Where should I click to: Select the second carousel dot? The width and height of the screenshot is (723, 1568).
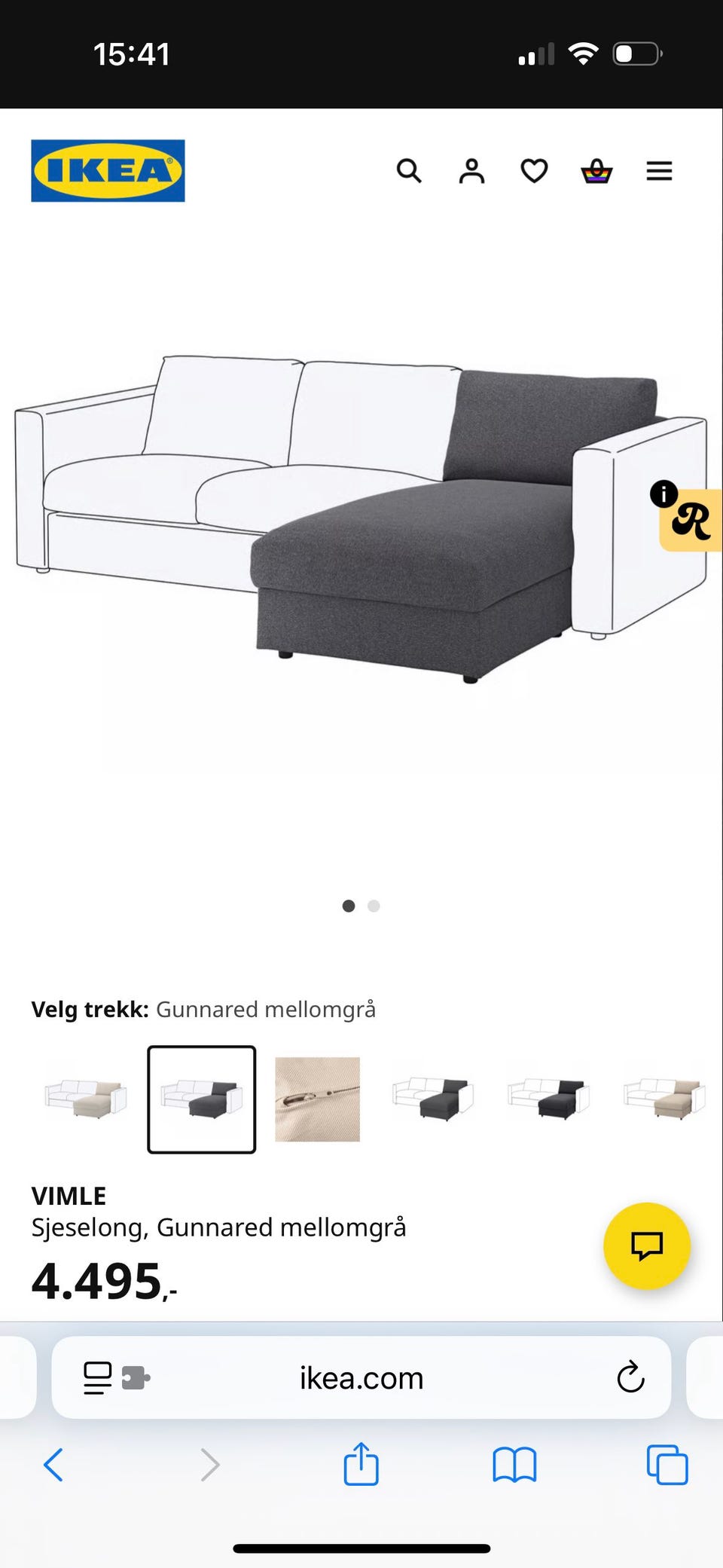[374, 906]
